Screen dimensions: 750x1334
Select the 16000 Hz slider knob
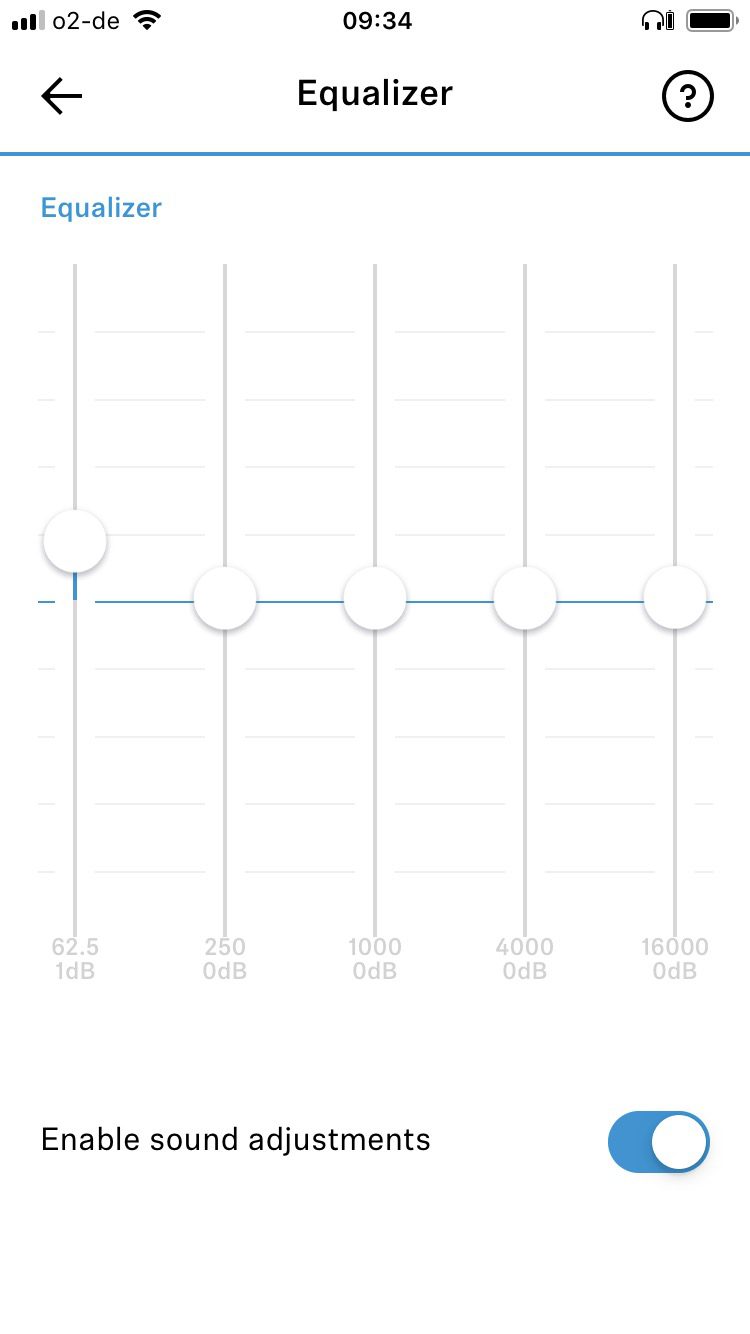point(675,598)
